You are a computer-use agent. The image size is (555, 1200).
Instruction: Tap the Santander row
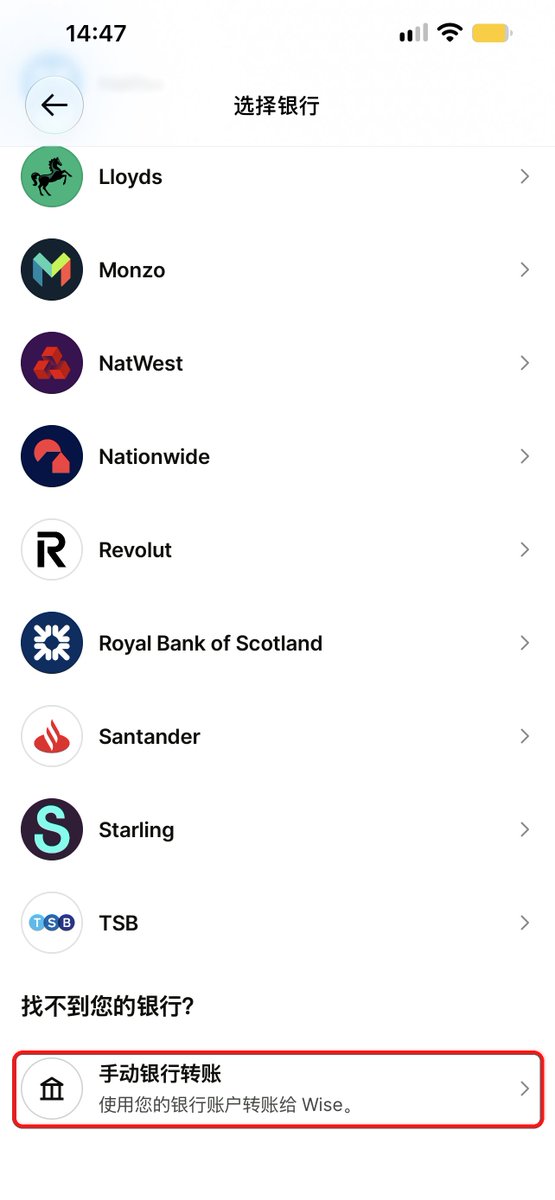click(277, 737)
